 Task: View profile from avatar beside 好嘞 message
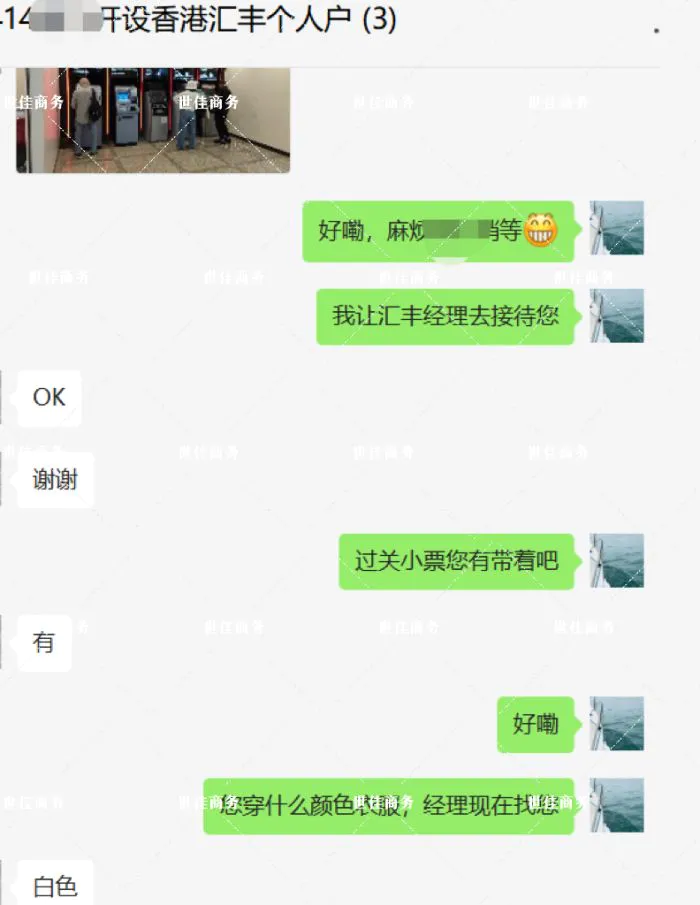pyautogui.click(x=617, y=724)
